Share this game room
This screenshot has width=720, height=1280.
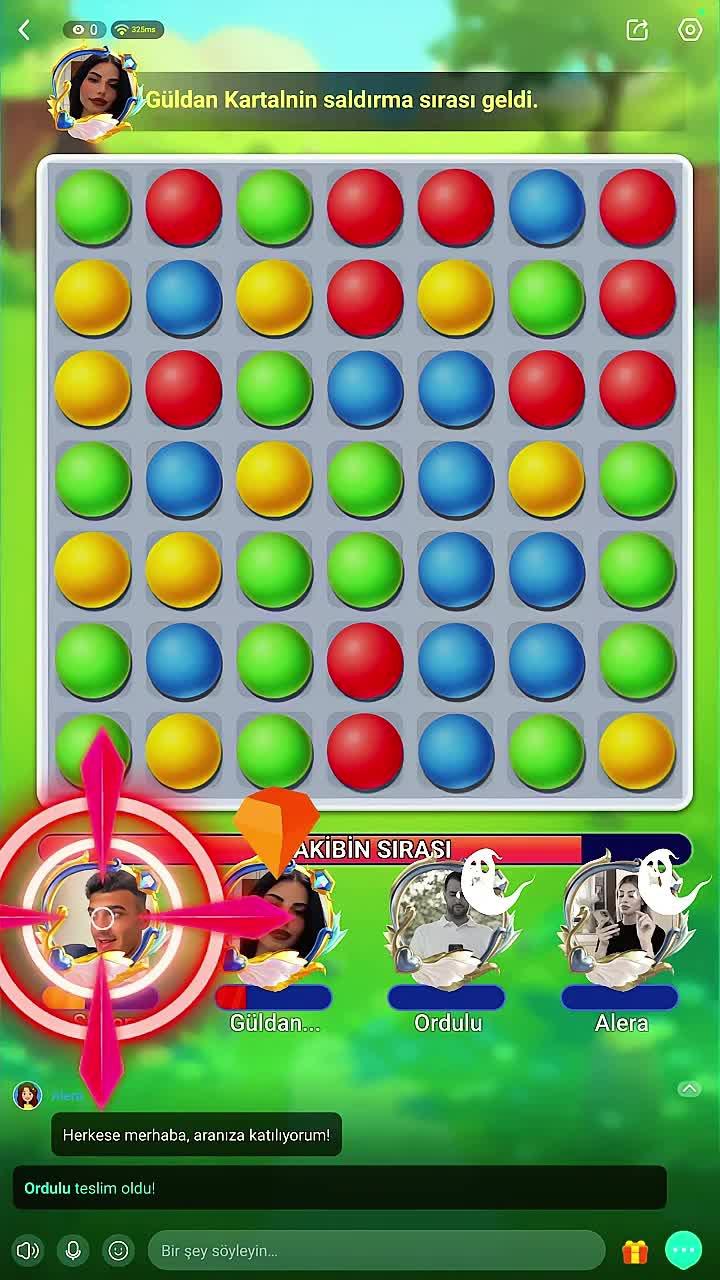[x=637, y=30]
